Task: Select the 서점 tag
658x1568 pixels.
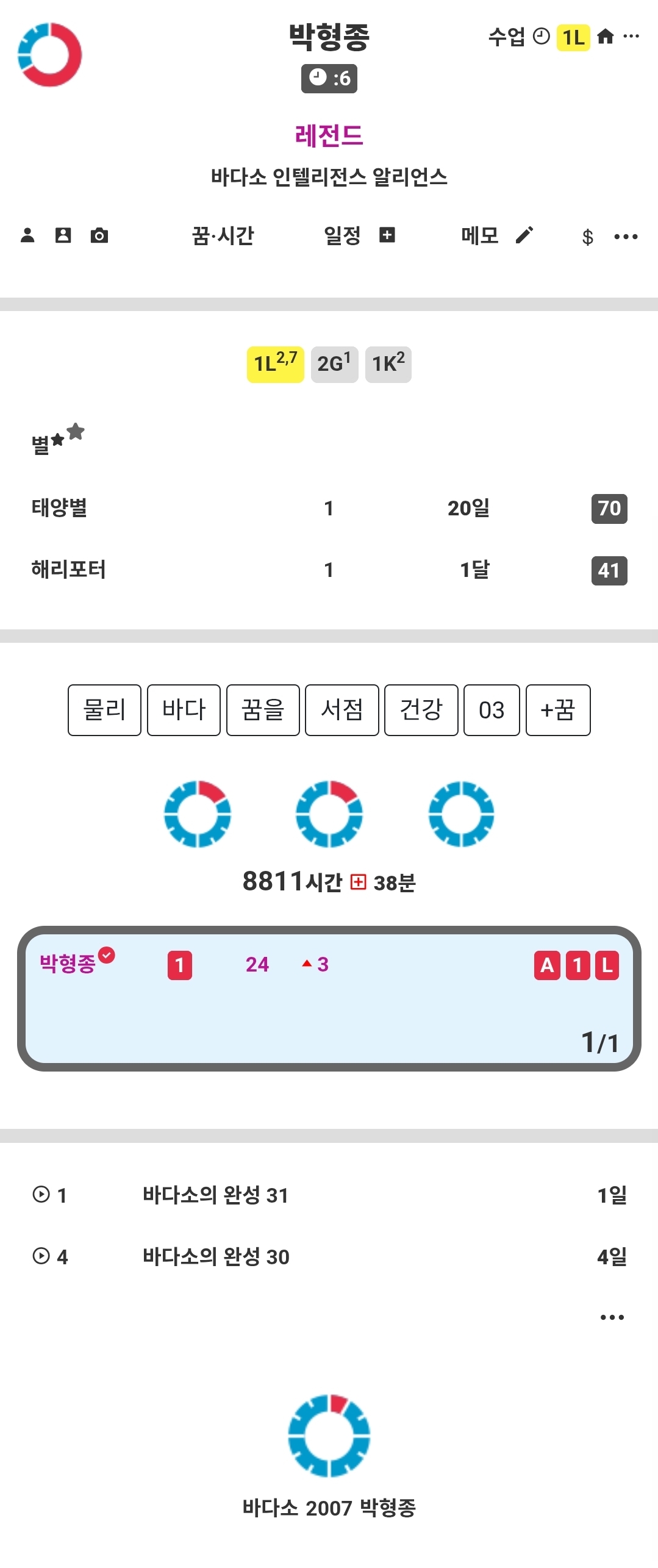Action: (342, 710)
